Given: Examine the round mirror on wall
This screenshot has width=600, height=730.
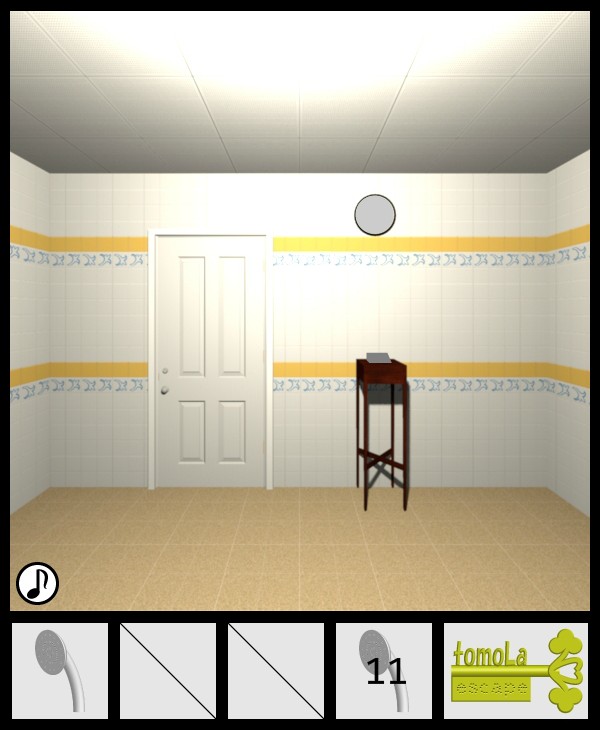Looking at the screenshot, I should coord(375,215).
